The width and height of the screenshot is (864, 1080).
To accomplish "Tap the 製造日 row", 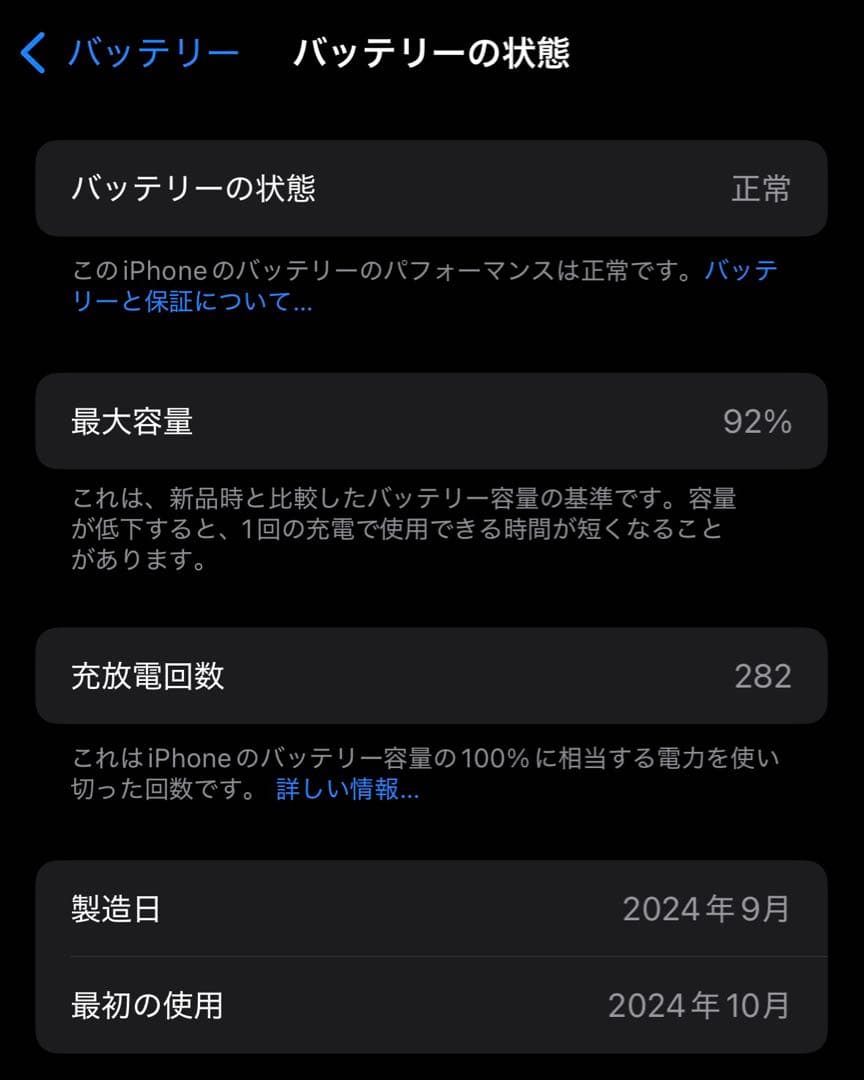I will point(430,908).
